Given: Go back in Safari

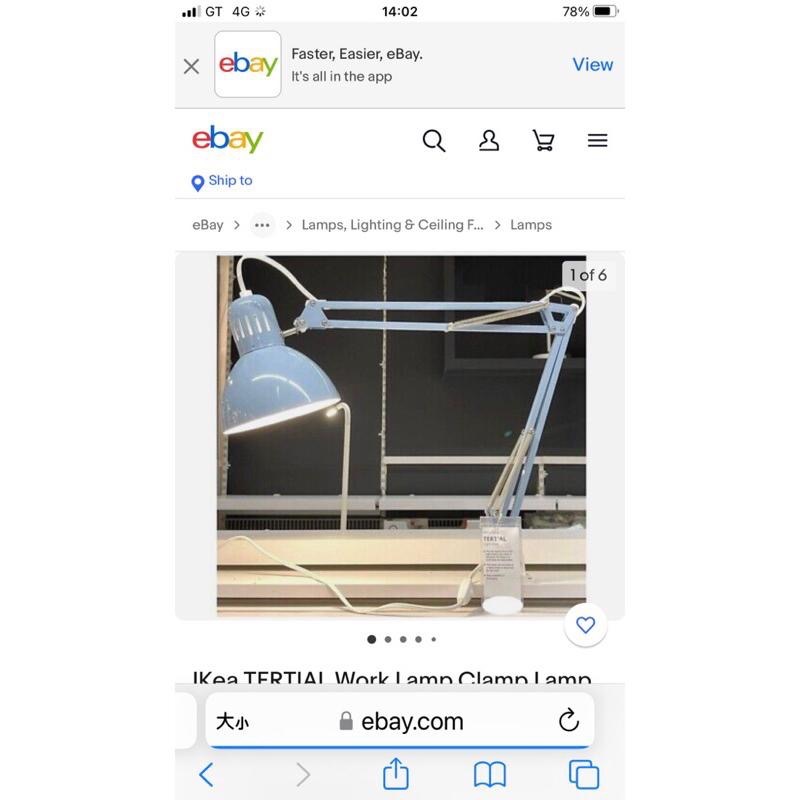Looking at the screenshot, I should (207, 774).
